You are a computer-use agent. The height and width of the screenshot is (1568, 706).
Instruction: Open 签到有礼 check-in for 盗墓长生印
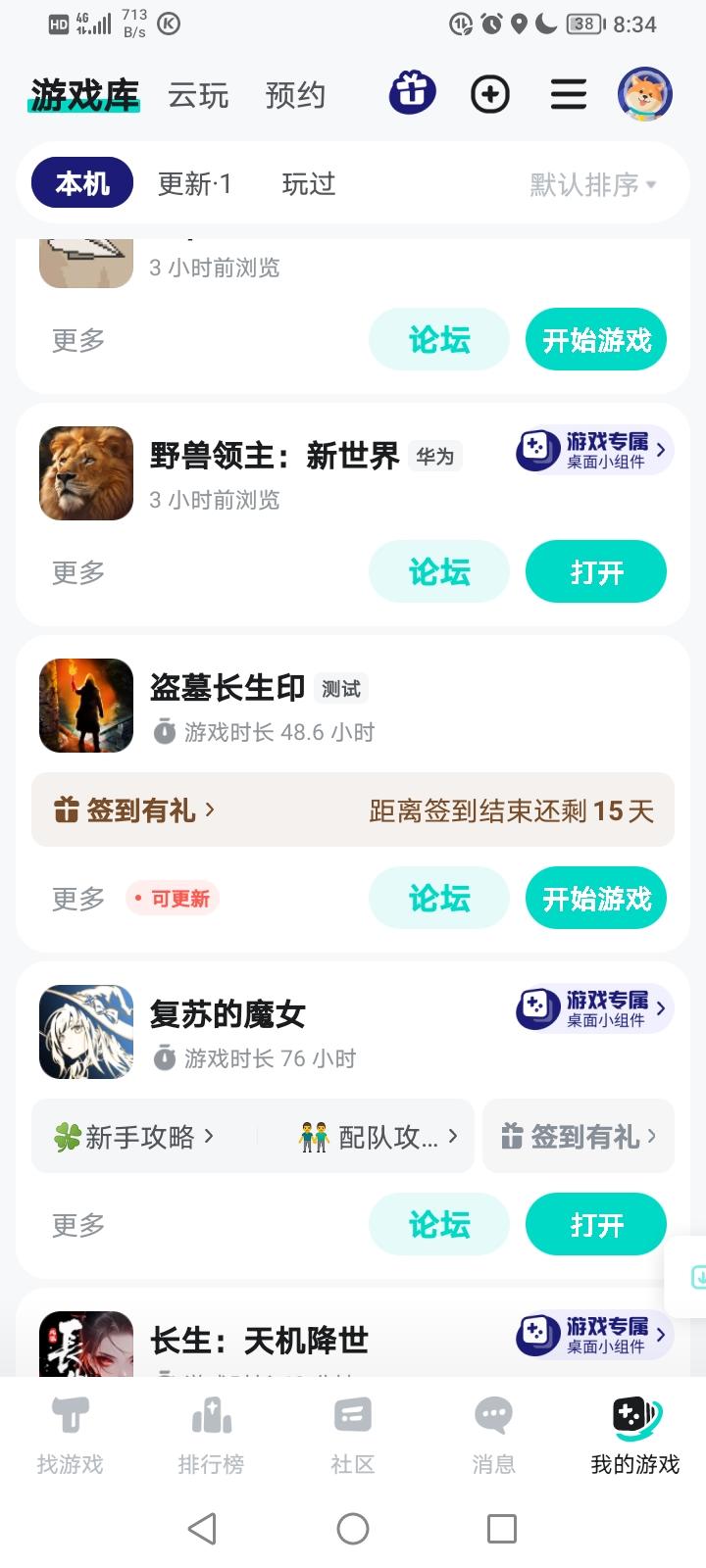pyautogui.click(x=135, y=810)
